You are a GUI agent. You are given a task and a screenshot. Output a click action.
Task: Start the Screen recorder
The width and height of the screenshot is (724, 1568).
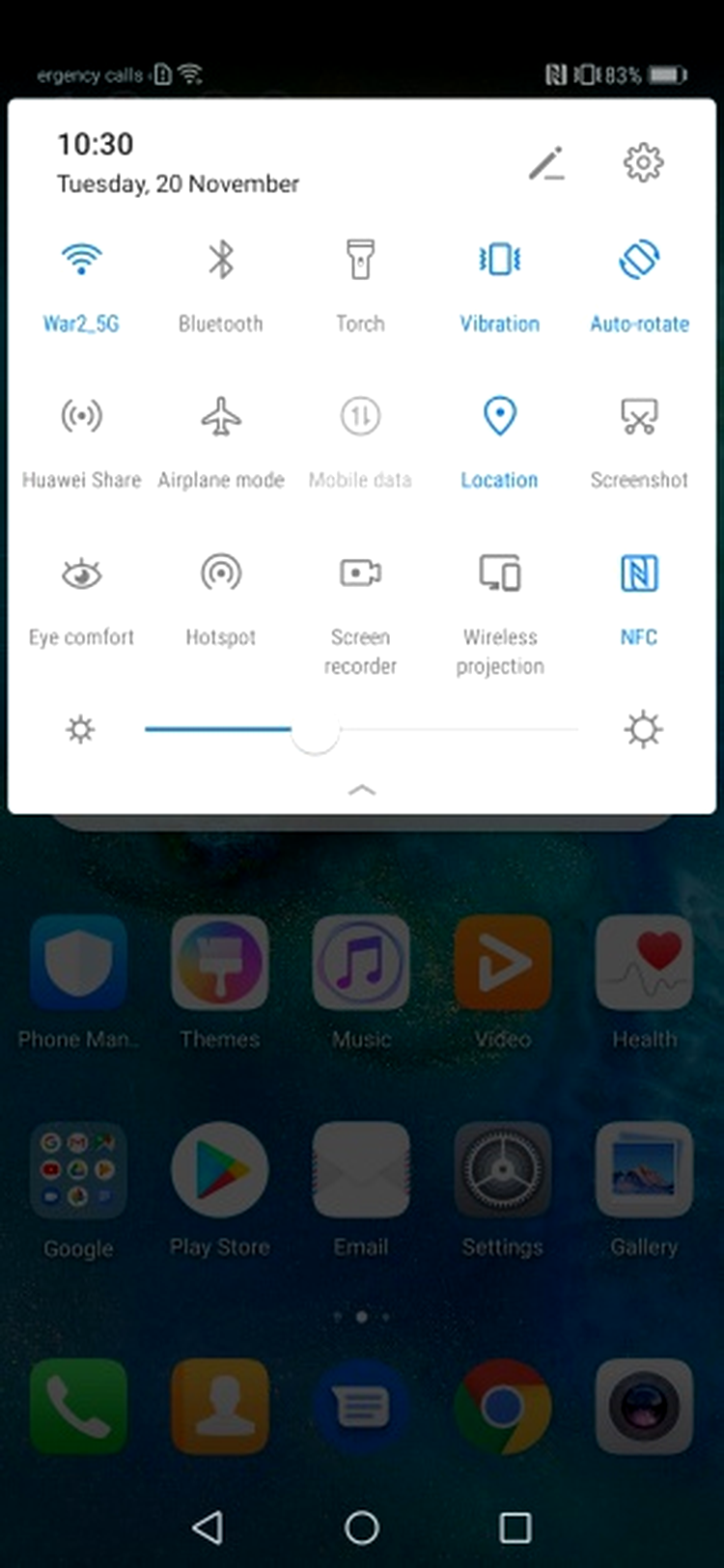(360, 574)
